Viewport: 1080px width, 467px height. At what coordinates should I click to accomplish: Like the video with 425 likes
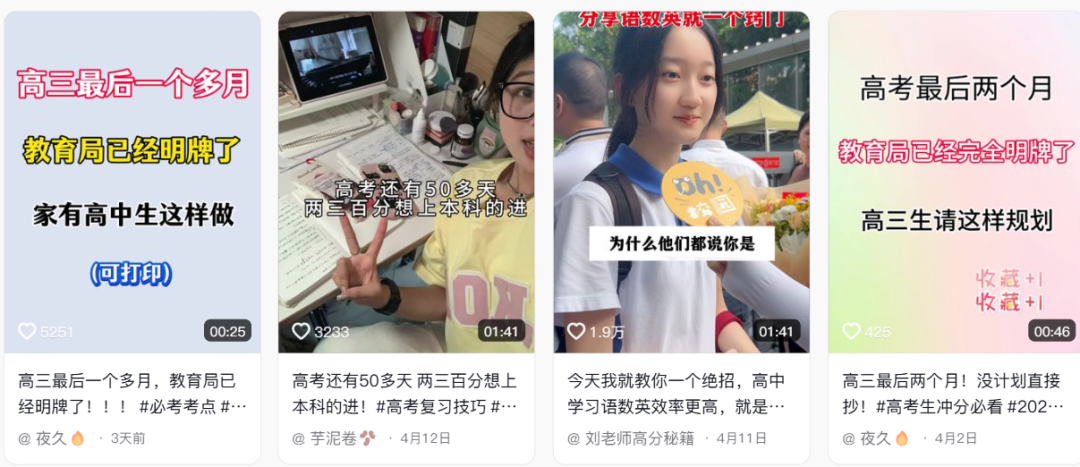851,331
